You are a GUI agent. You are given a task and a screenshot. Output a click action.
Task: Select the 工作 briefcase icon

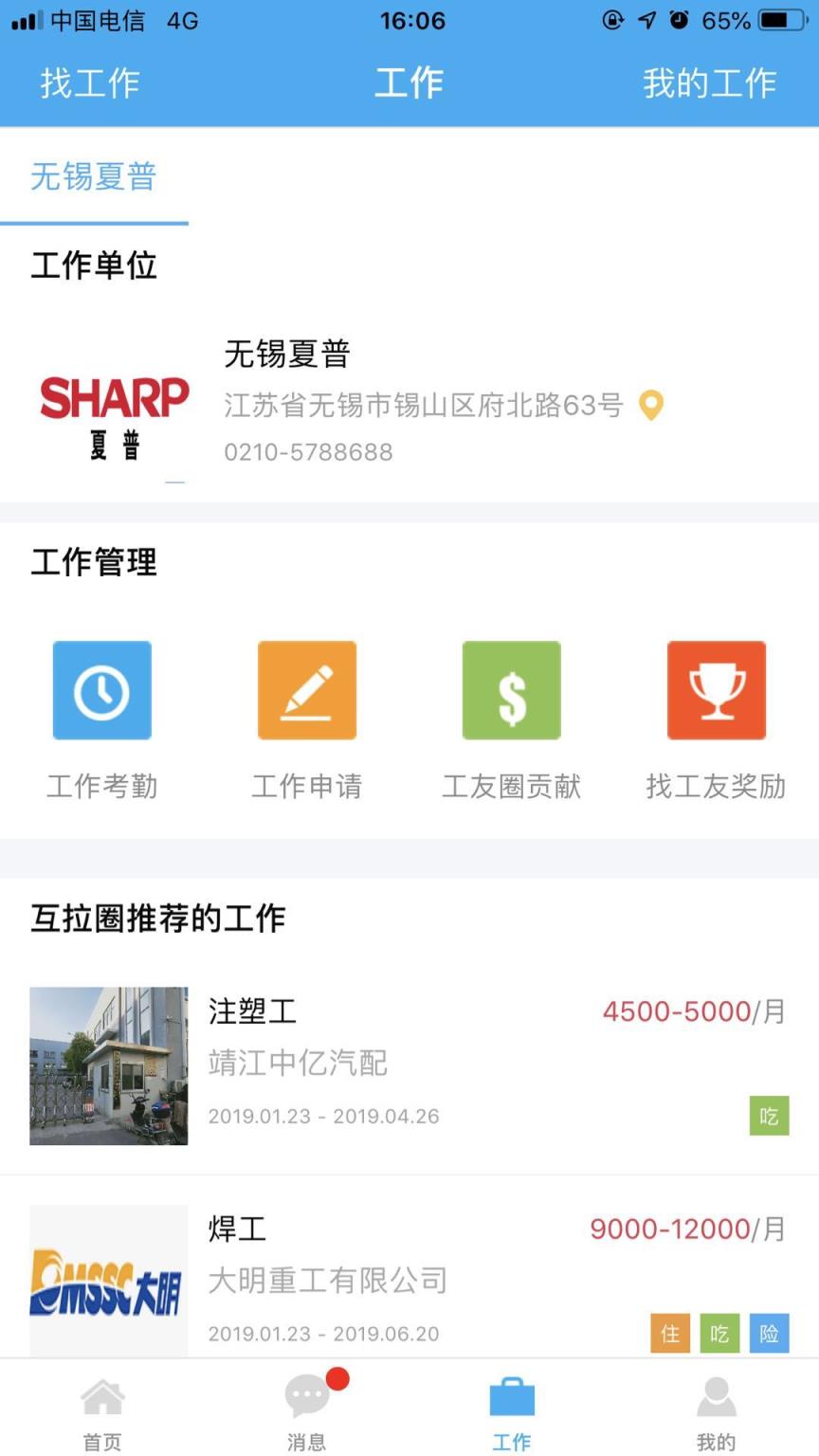511,1395
